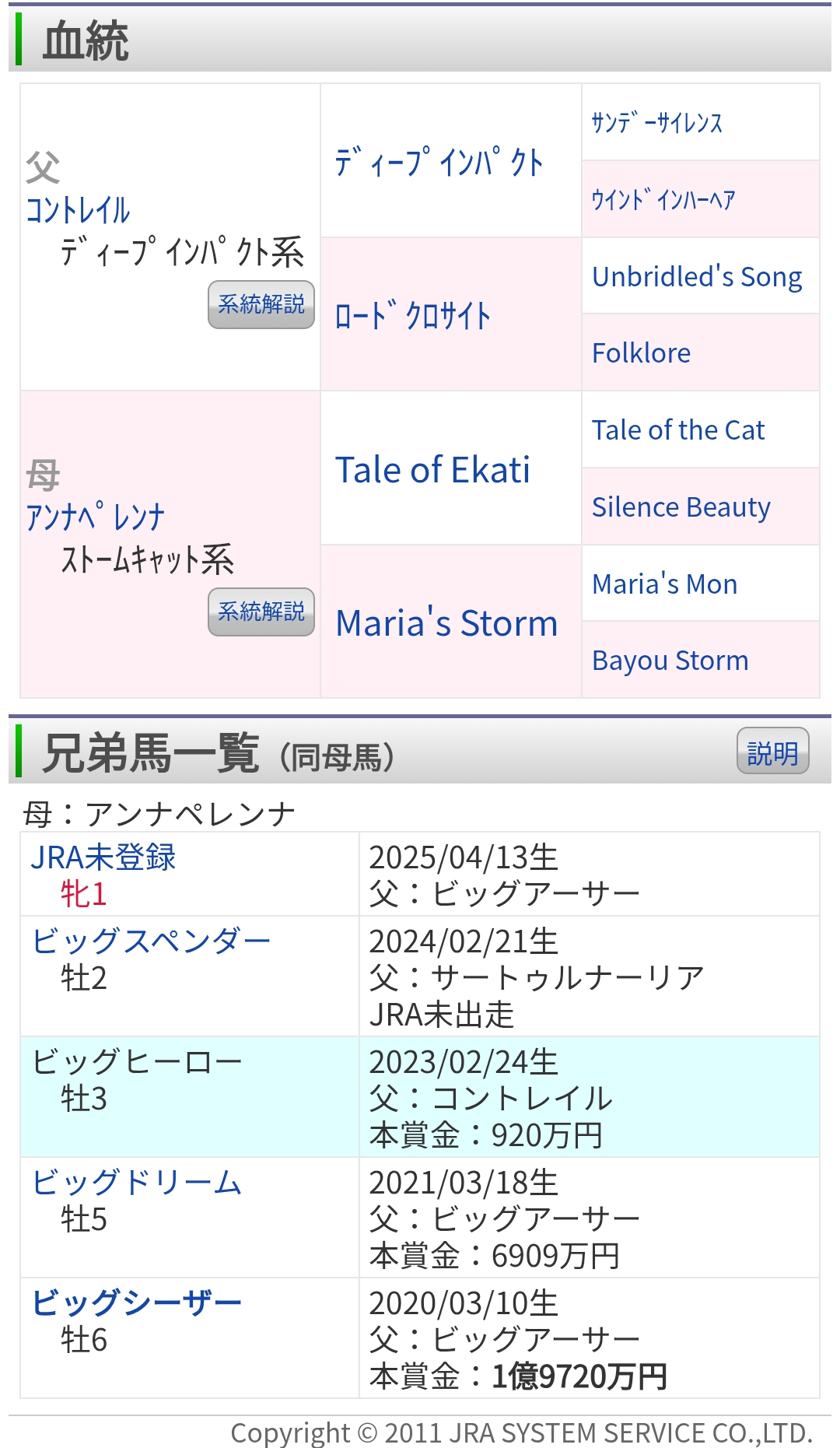Image resolution: width=840 pixels, height=1448 pixels.
Task: Open ディープインパクト pedigree link
Action: click(x=439, y=163)
